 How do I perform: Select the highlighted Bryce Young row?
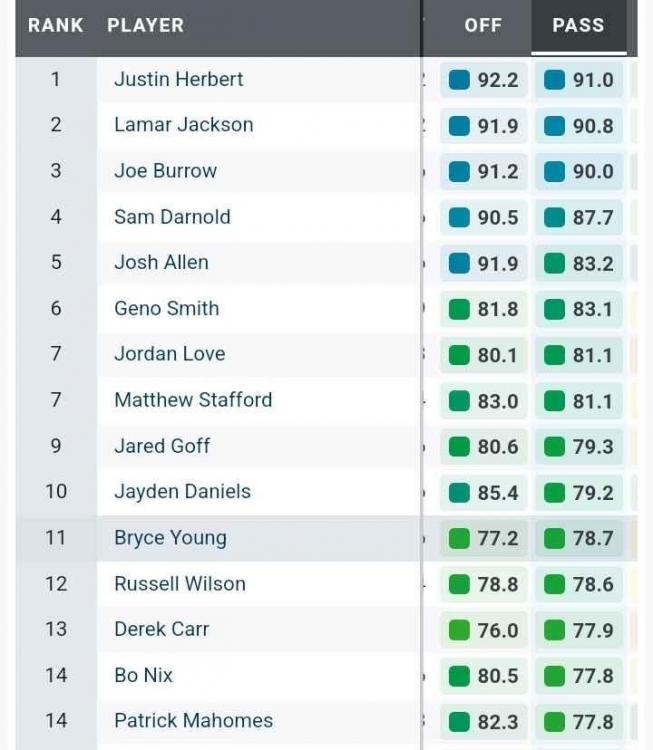pos(170,538)
